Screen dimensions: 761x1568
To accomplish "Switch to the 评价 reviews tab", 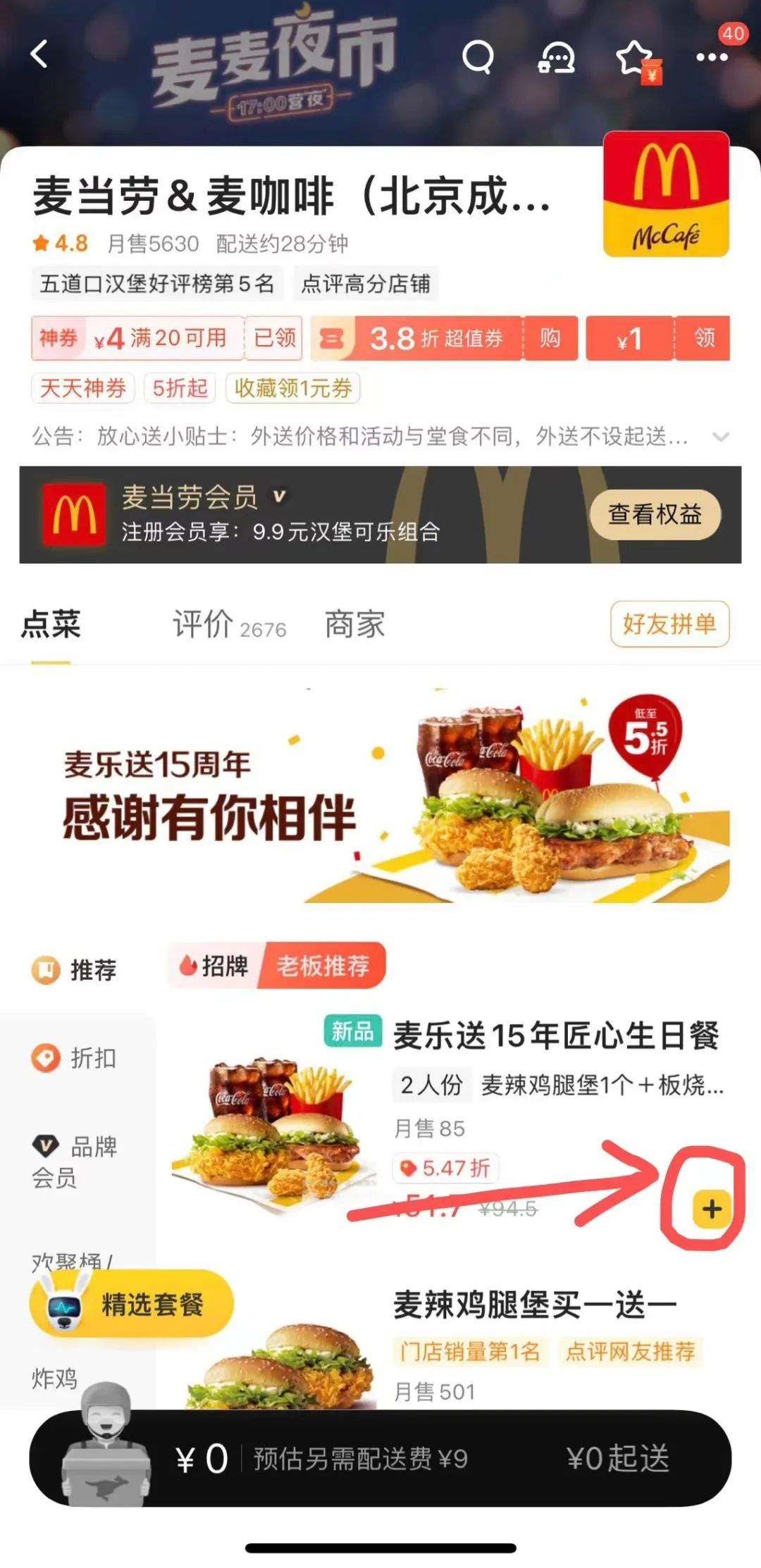I will click(x=202, y=623).
